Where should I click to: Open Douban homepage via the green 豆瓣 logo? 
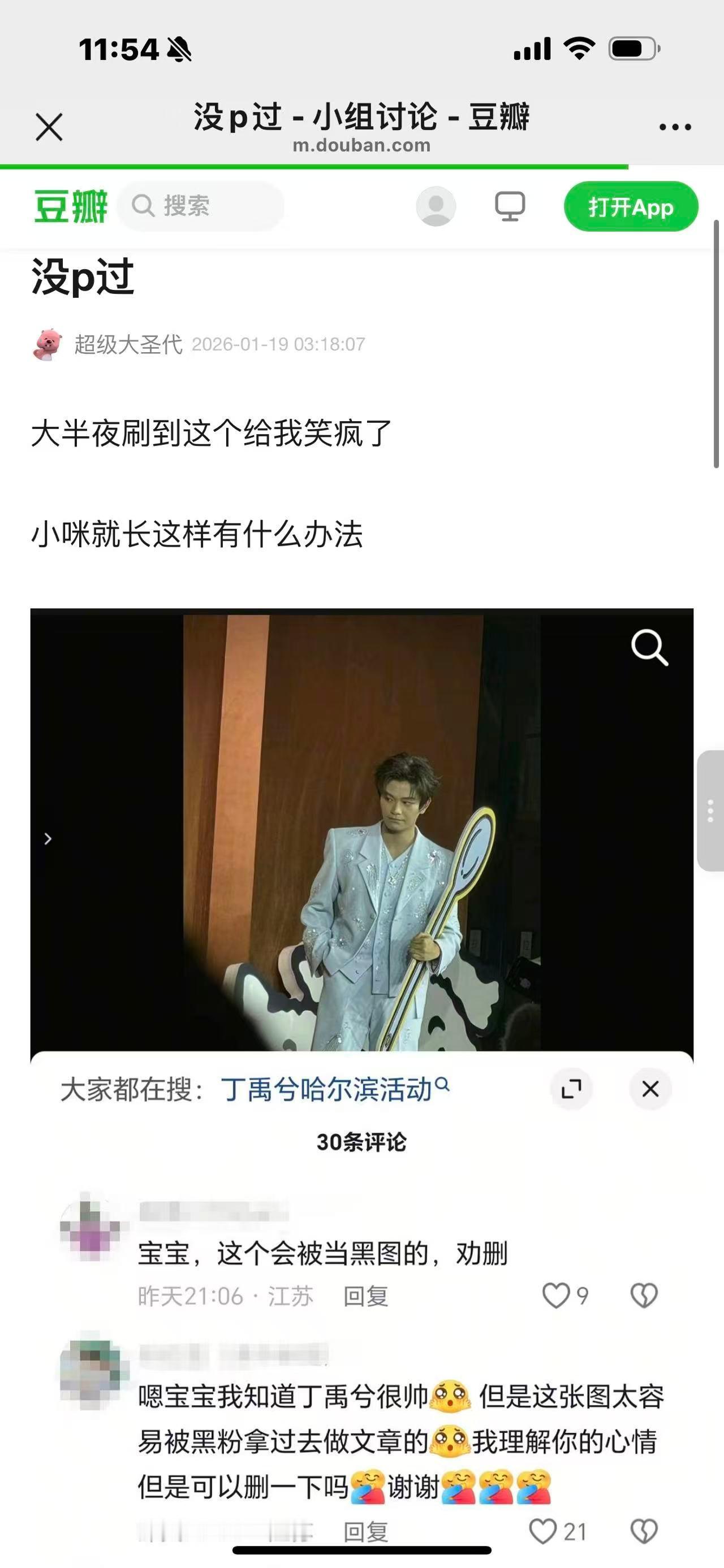tap(71, 207)
